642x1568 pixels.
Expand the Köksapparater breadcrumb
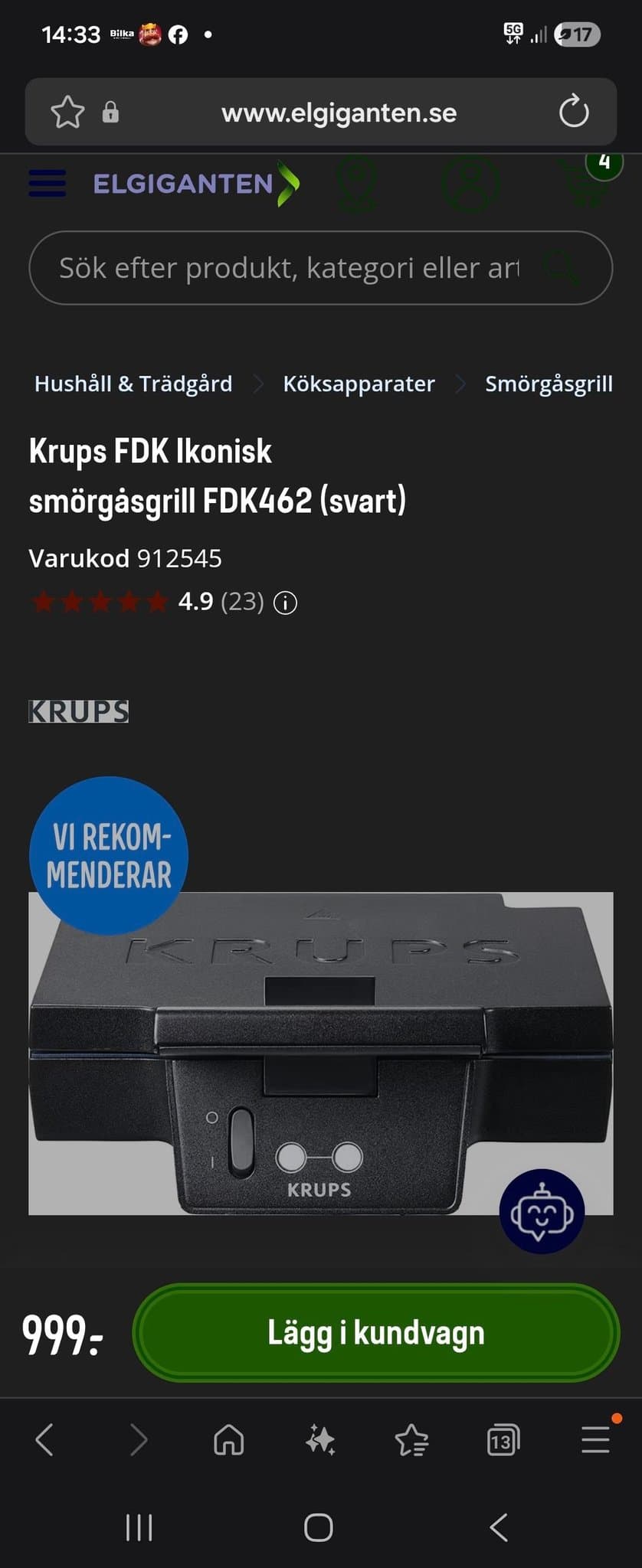(x=359, y=384)
